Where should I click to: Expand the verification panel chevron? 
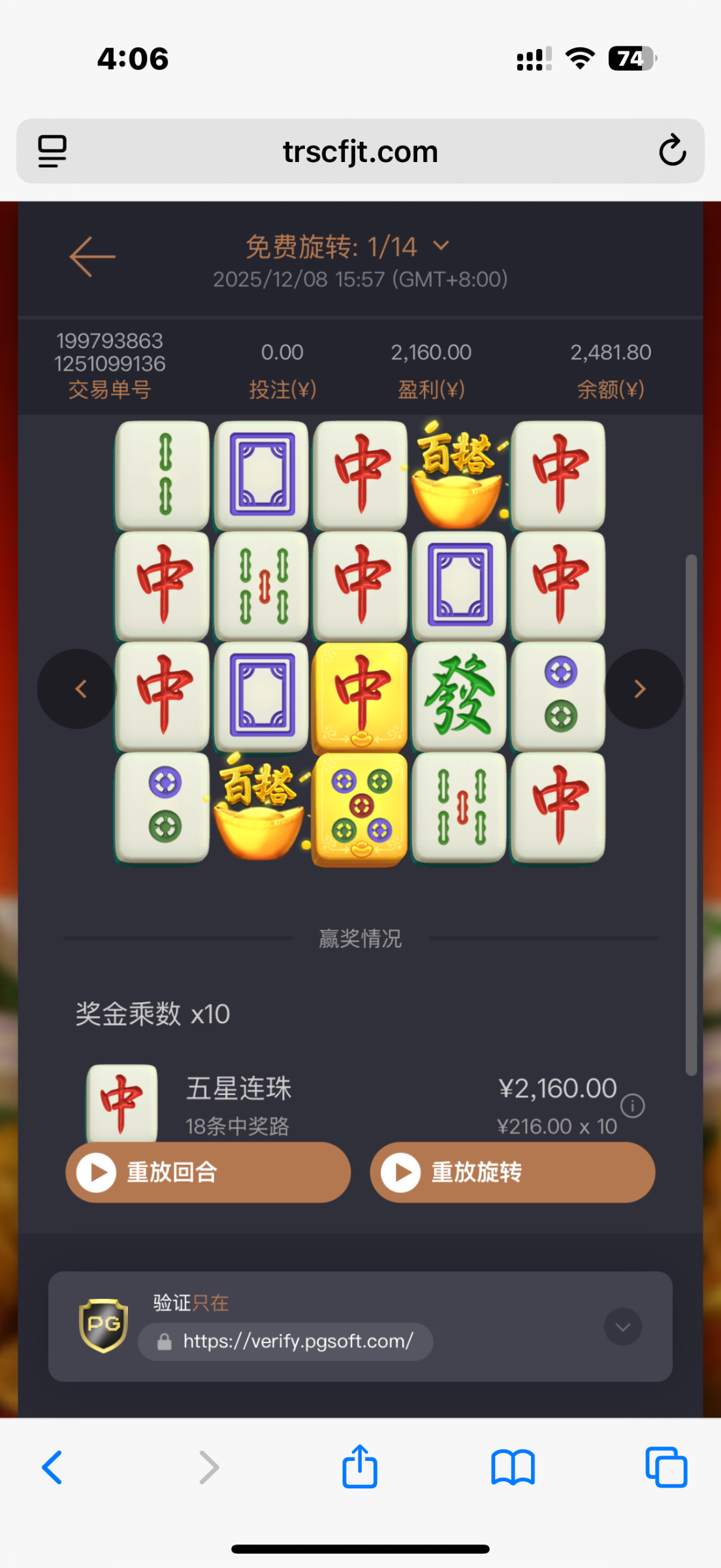[622, 1327]
